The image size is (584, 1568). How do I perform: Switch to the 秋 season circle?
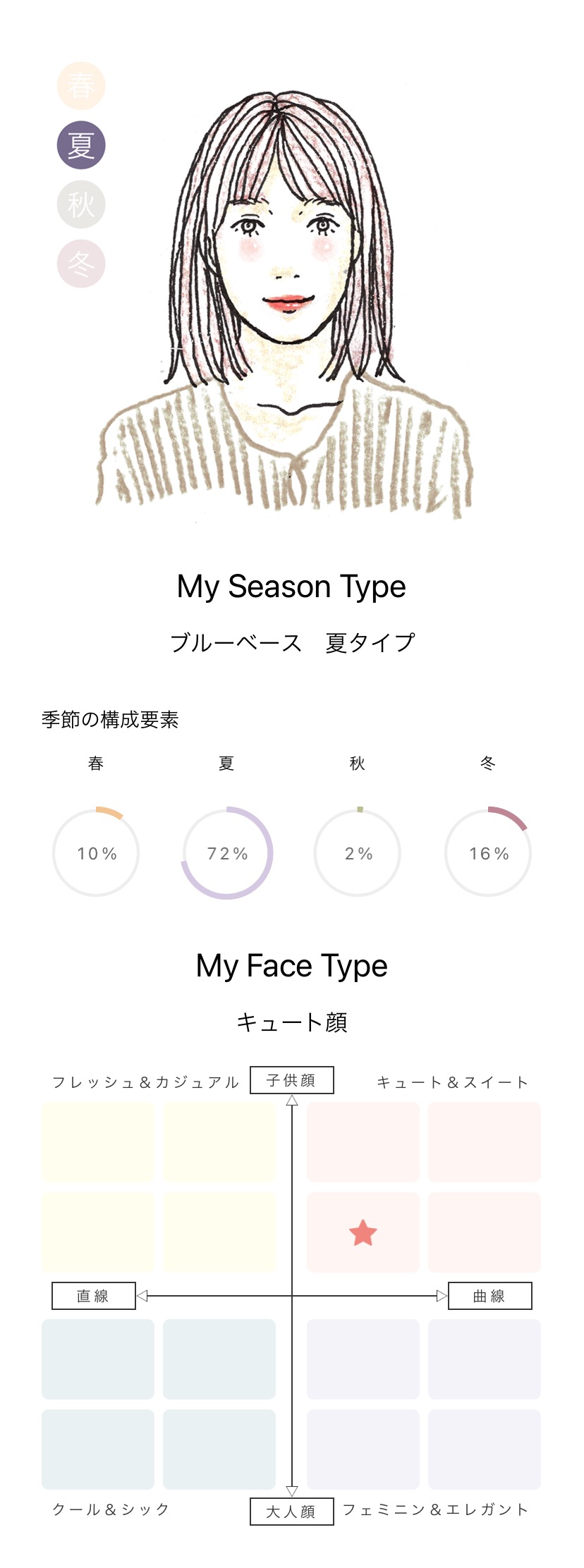point(81,204)
